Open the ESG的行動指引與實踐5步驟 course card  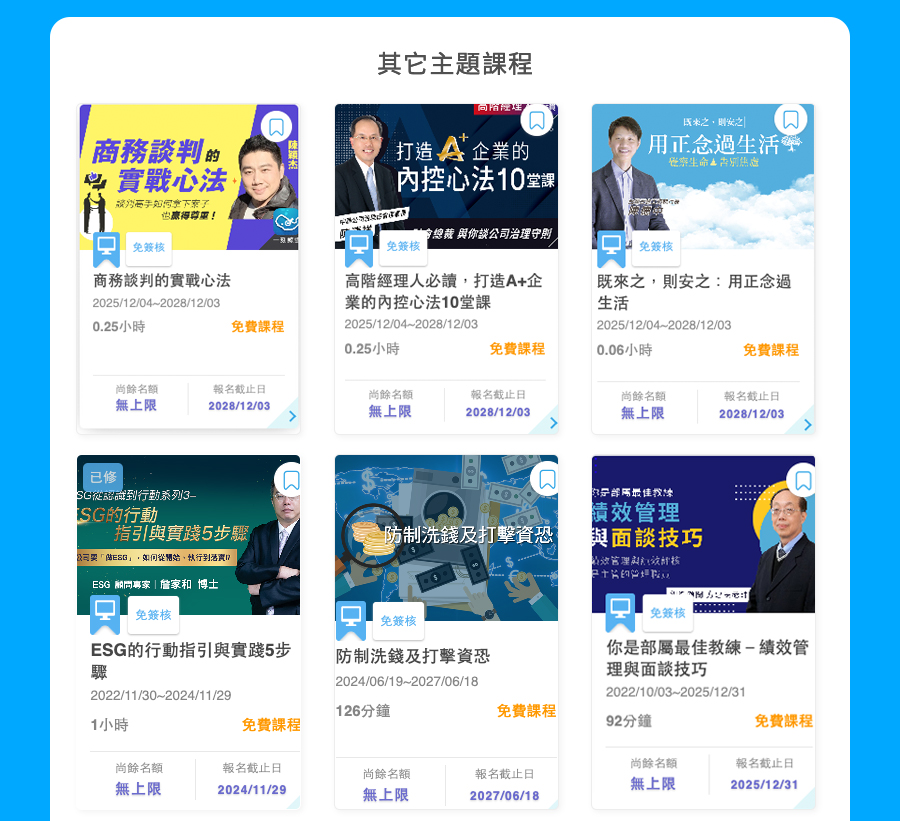(x=190, y=660)
